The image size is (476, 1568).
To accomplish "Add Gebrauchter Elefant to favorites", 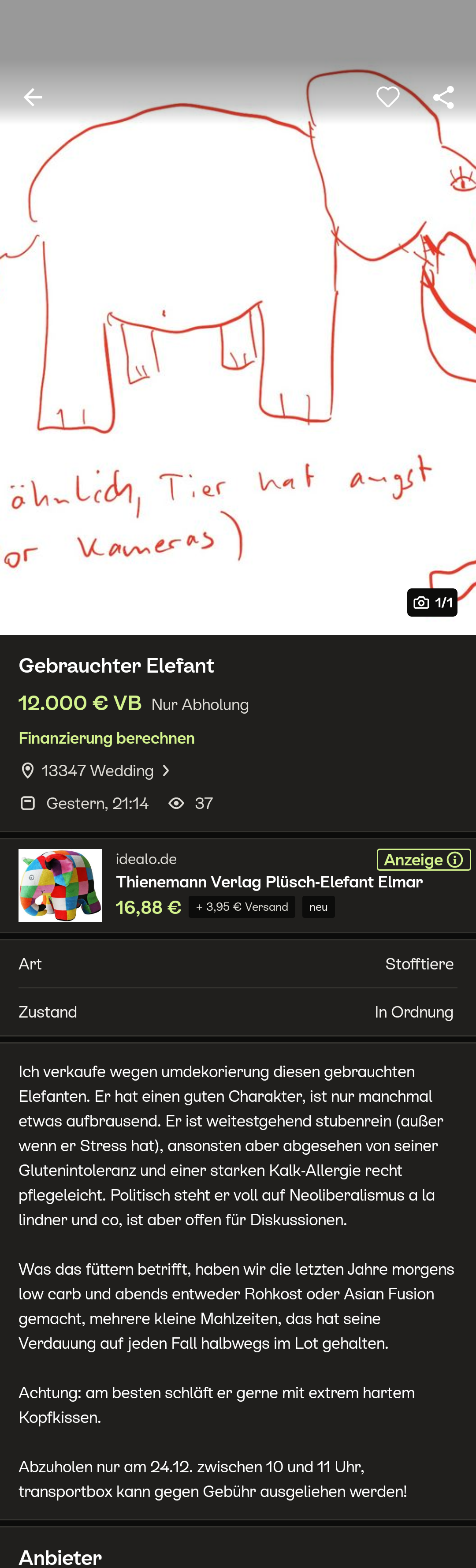I will point(387,97).
